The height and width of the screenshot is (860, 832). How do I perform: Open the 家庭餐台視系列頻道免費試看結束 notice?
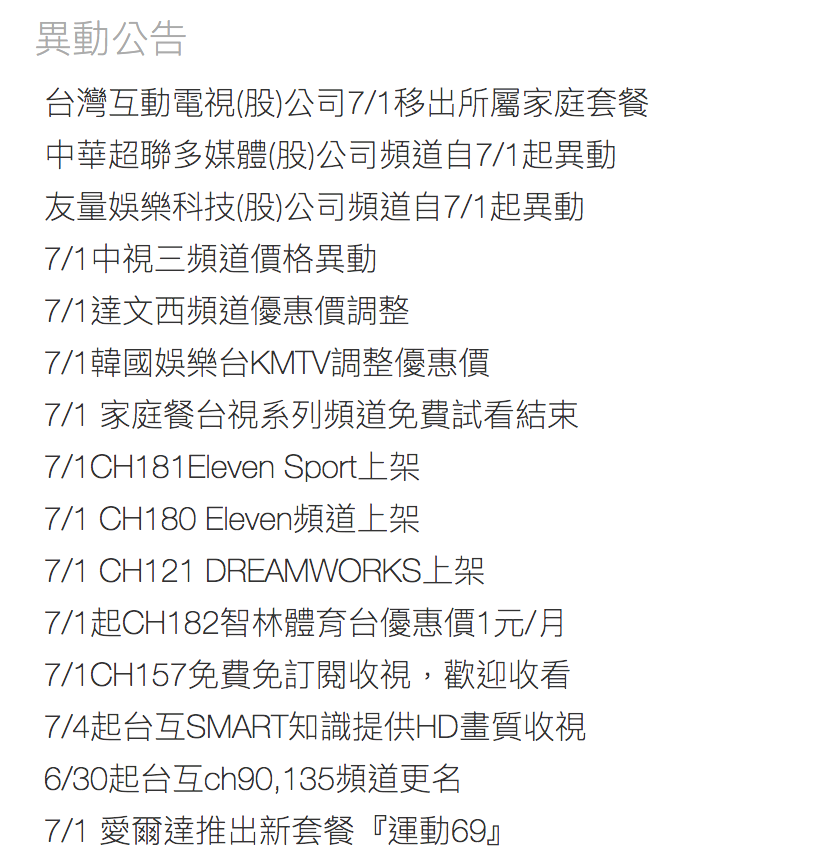click(311, 414)
